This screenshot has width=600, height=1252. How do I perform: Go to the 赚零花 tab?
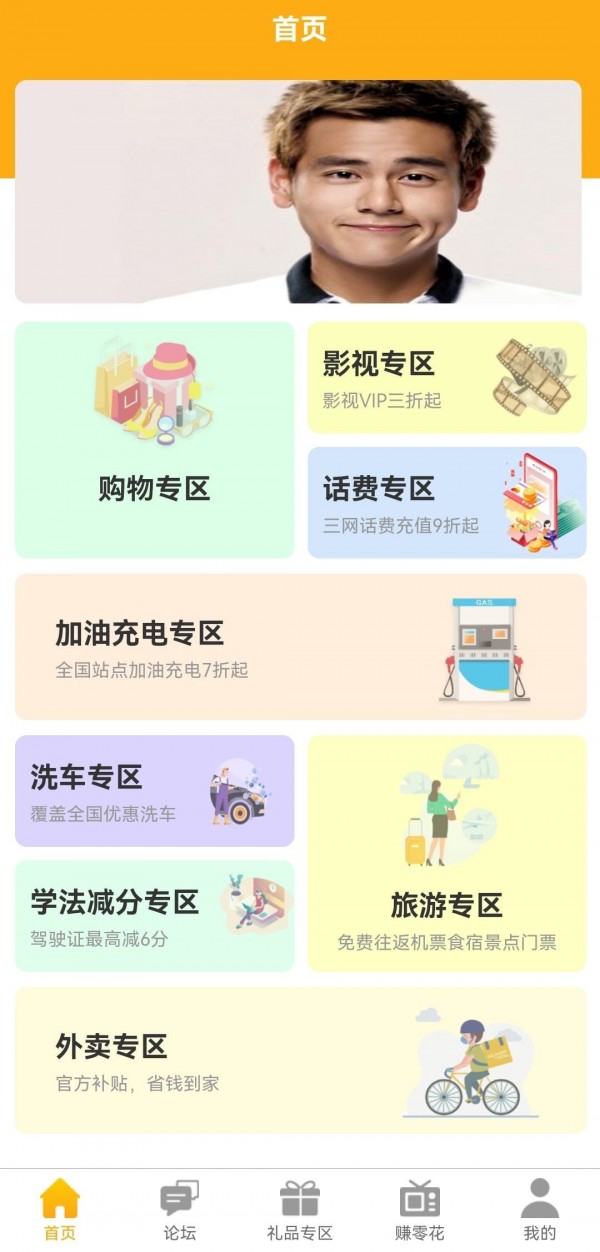point(420,1210)
